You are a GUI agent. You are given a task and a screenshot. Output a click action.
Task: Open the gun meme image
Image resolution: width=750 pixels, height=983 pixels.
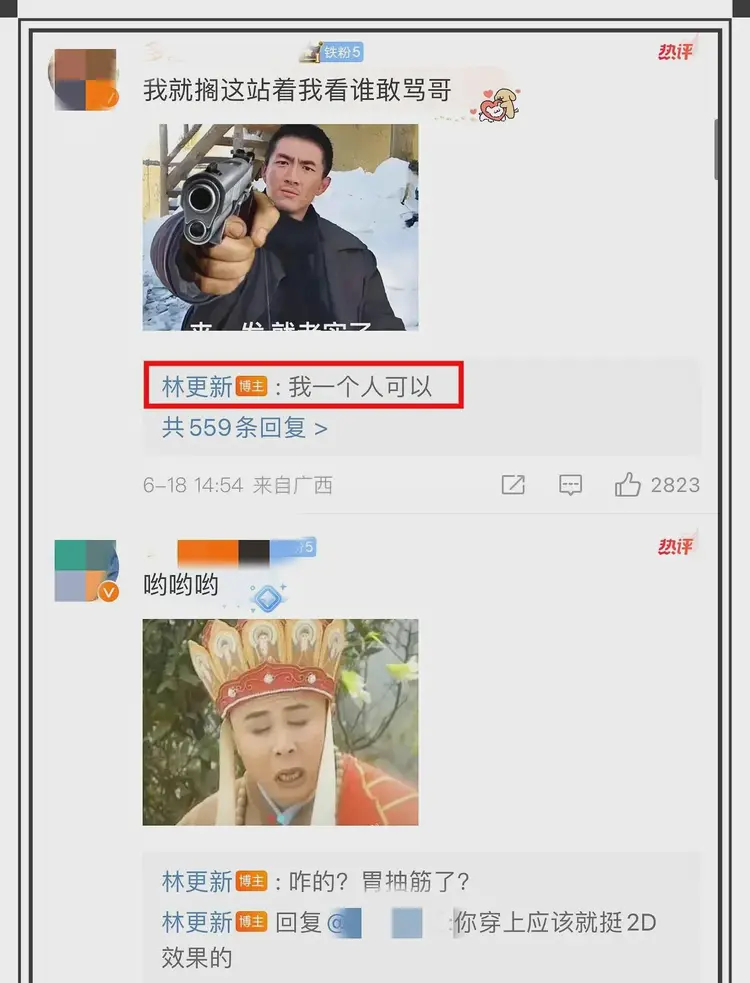[x=280, y=227]
